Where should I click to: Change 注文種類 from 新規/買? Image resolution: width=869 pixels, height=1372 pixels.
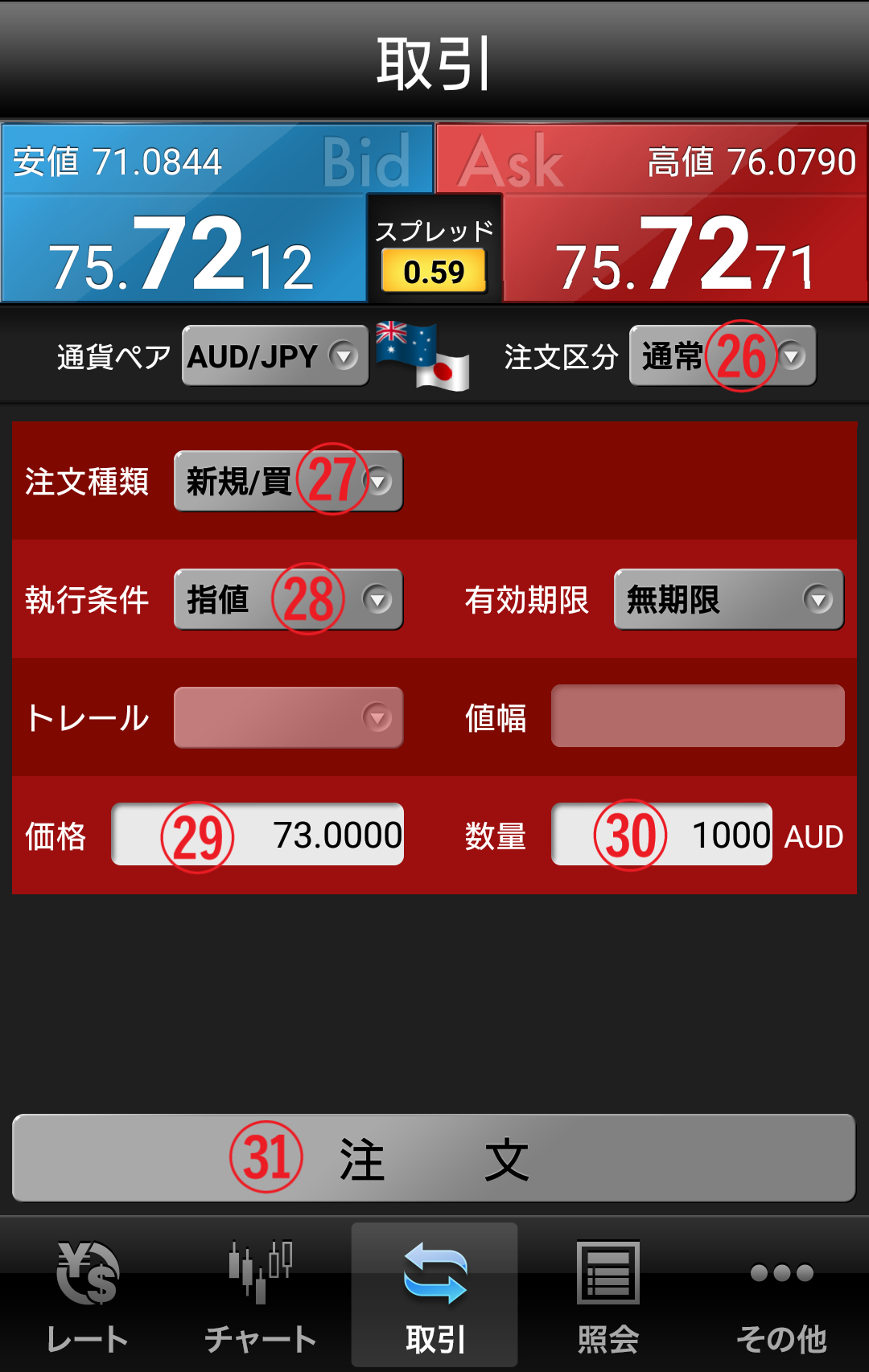(x=288, y=481)
